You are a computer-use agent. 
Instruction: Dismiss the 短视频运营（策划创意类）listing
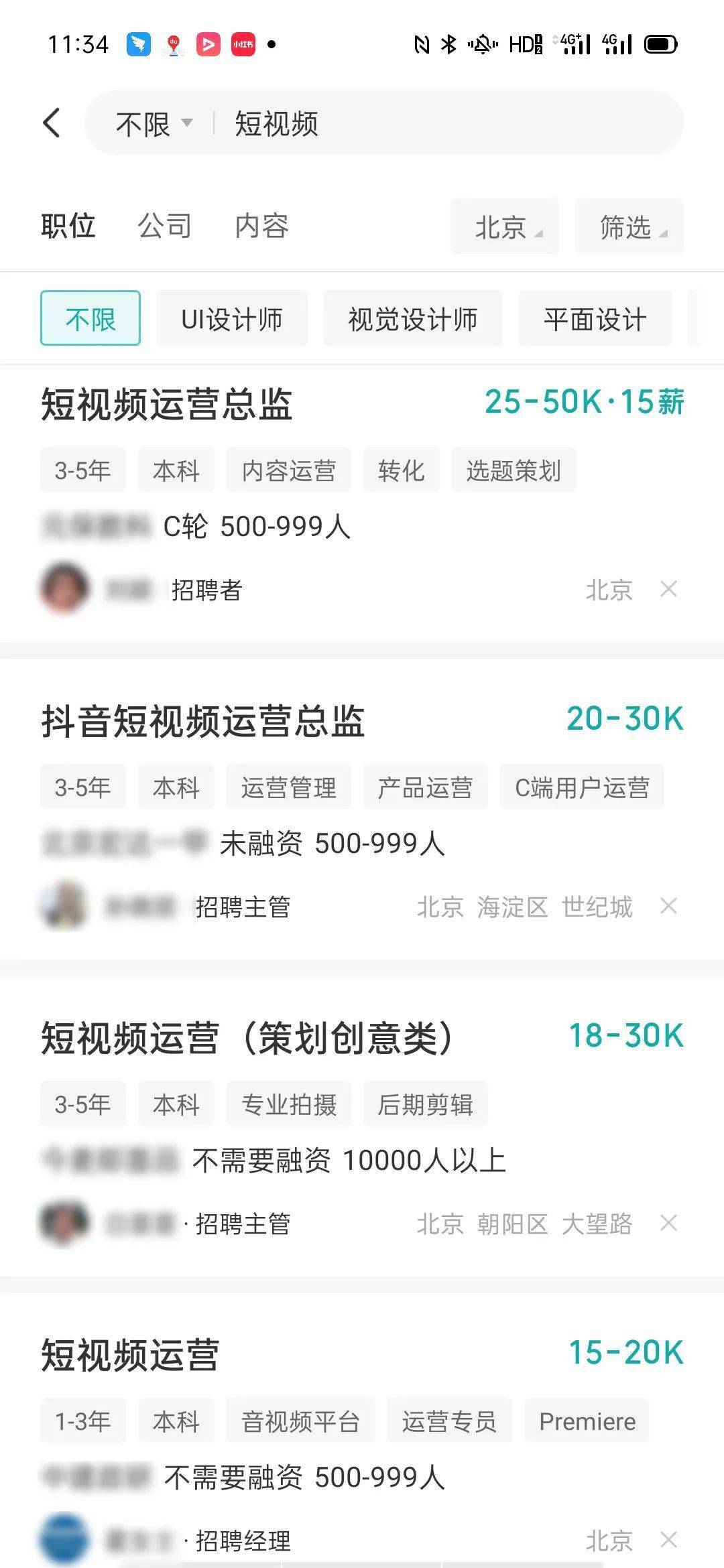click(668, 1224)
